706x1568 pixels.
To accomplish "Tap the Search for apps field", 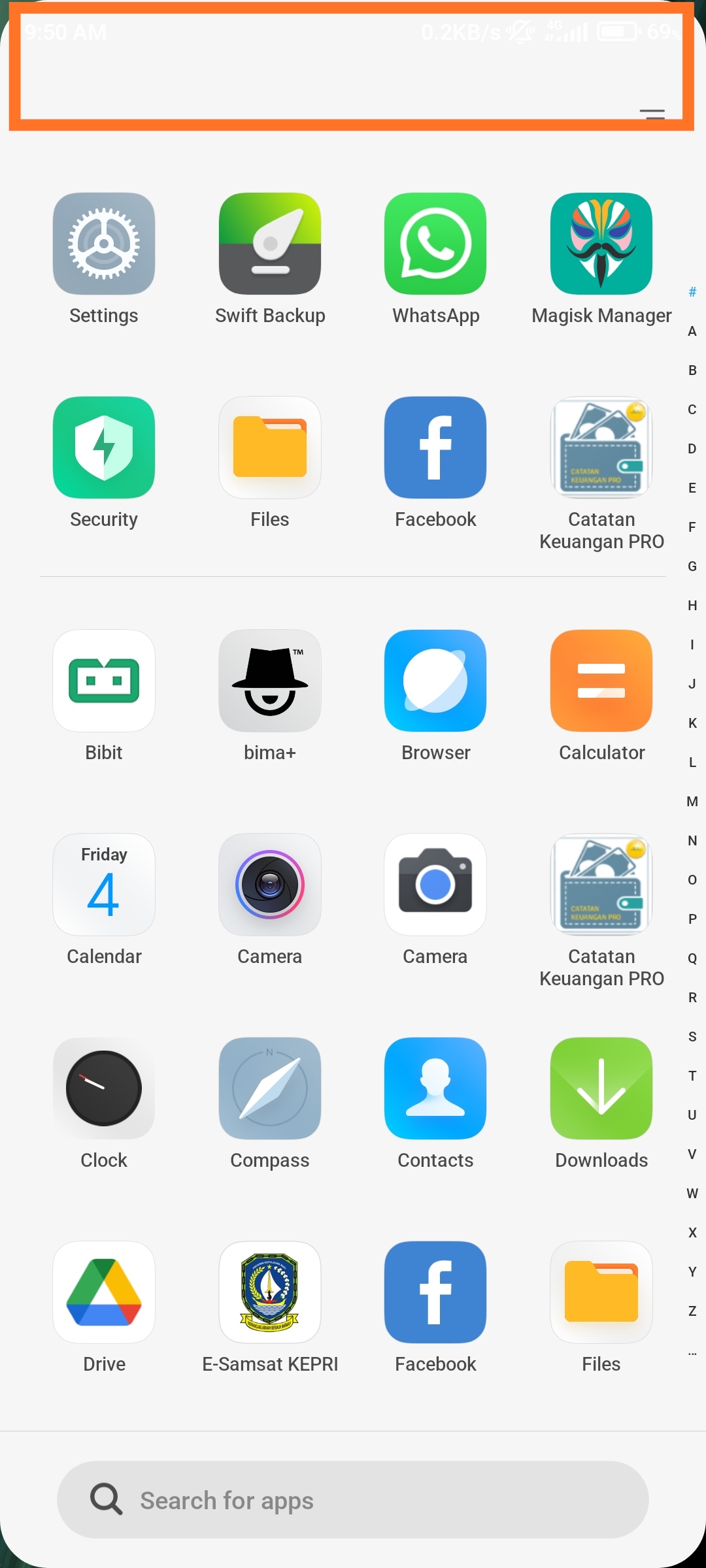I will [353, 1500].
